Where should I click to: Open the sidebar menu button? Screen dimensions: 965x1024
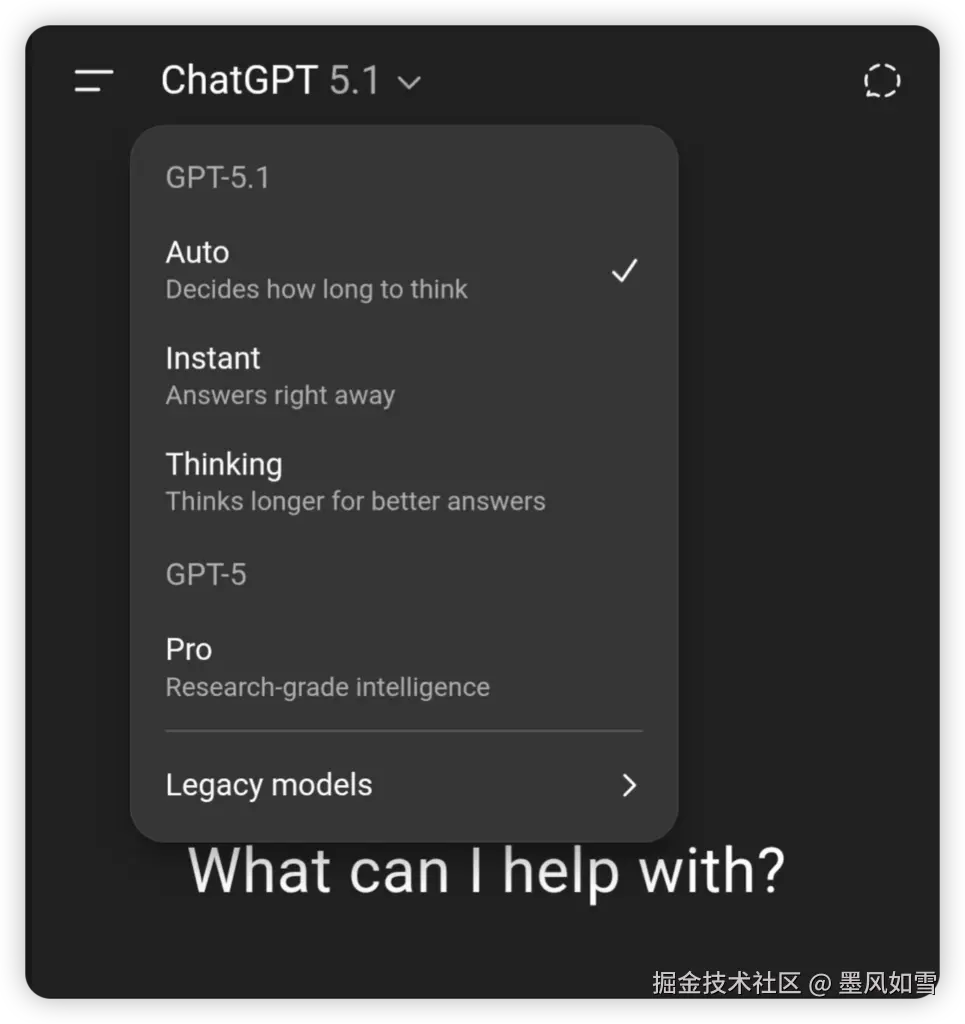point(94,81)
